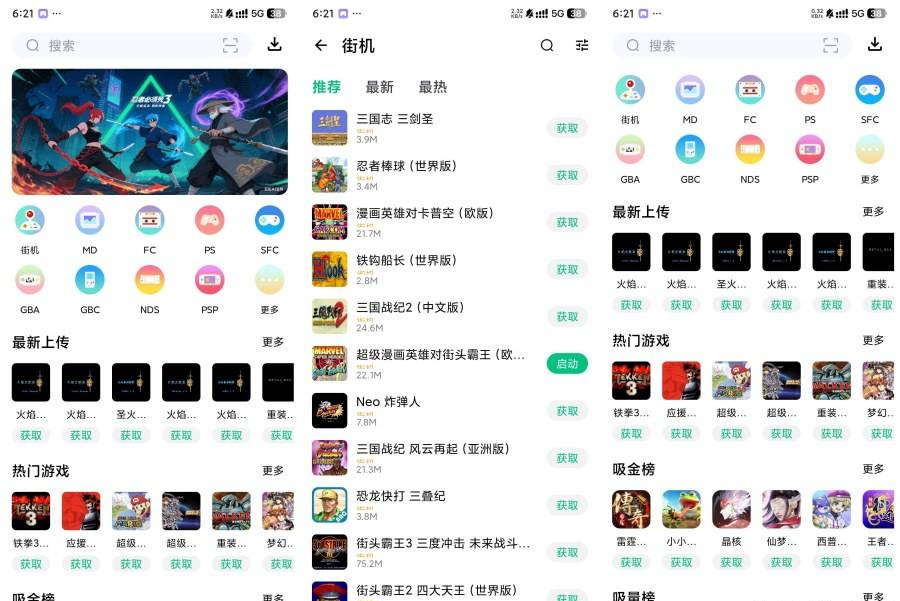The image size is (900, 601).
Task: Open the 忍者必须死3 promo banner
Action: coord(150,131)
